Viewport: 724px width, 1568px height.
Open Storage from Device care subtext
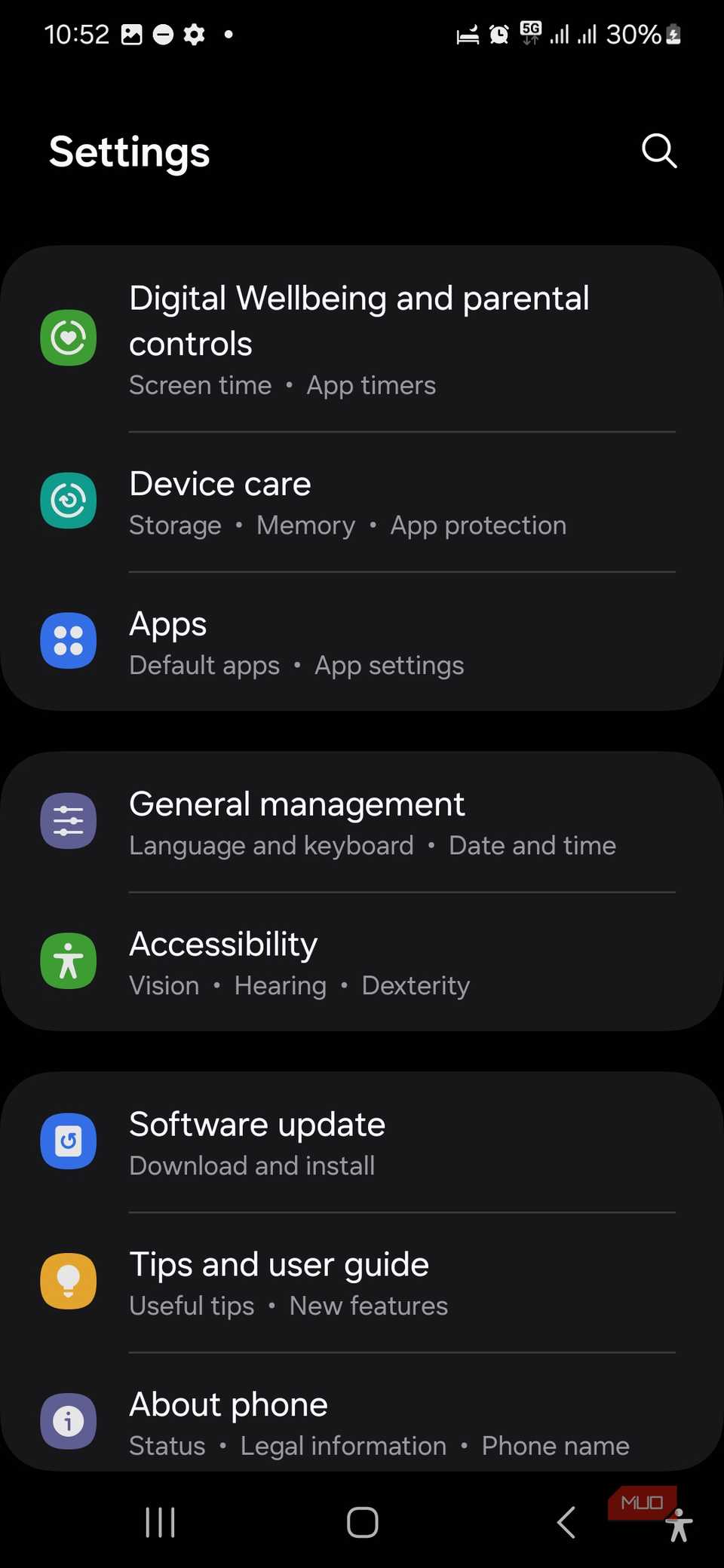pos(174,525)
